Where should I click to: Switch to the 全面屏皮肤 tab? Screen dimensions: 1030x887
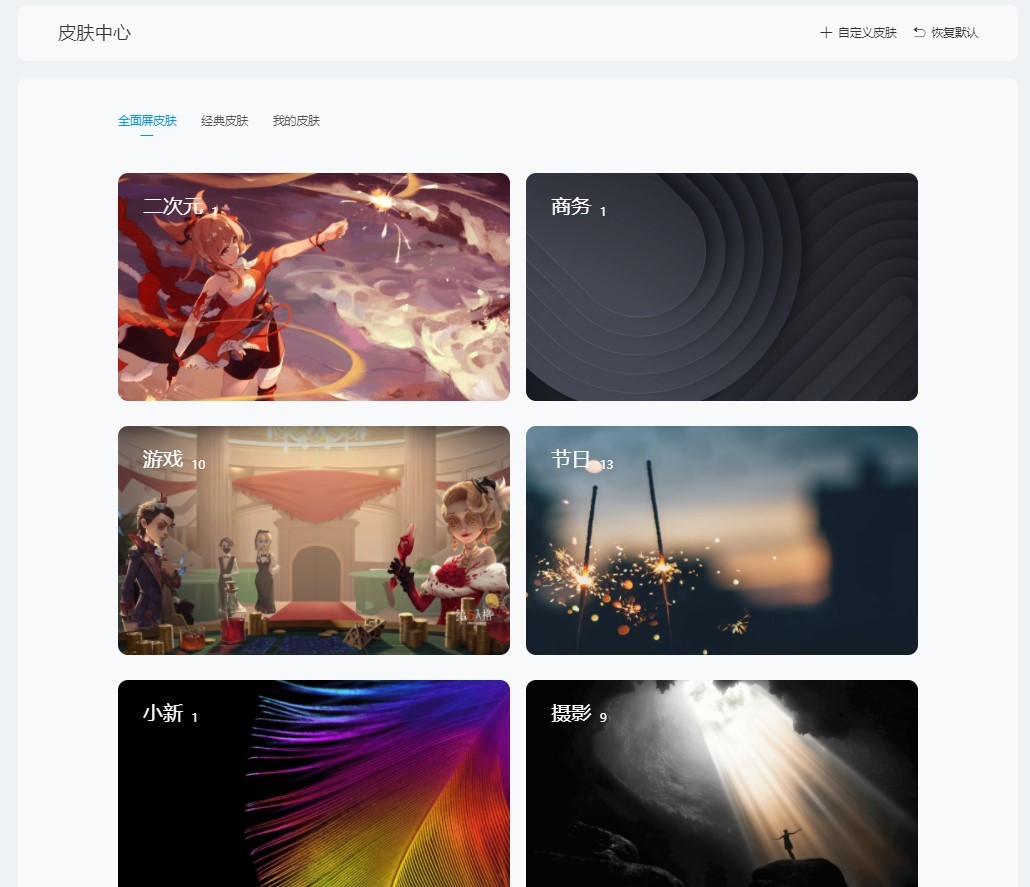pyautogui.click(x=147, y=121)
